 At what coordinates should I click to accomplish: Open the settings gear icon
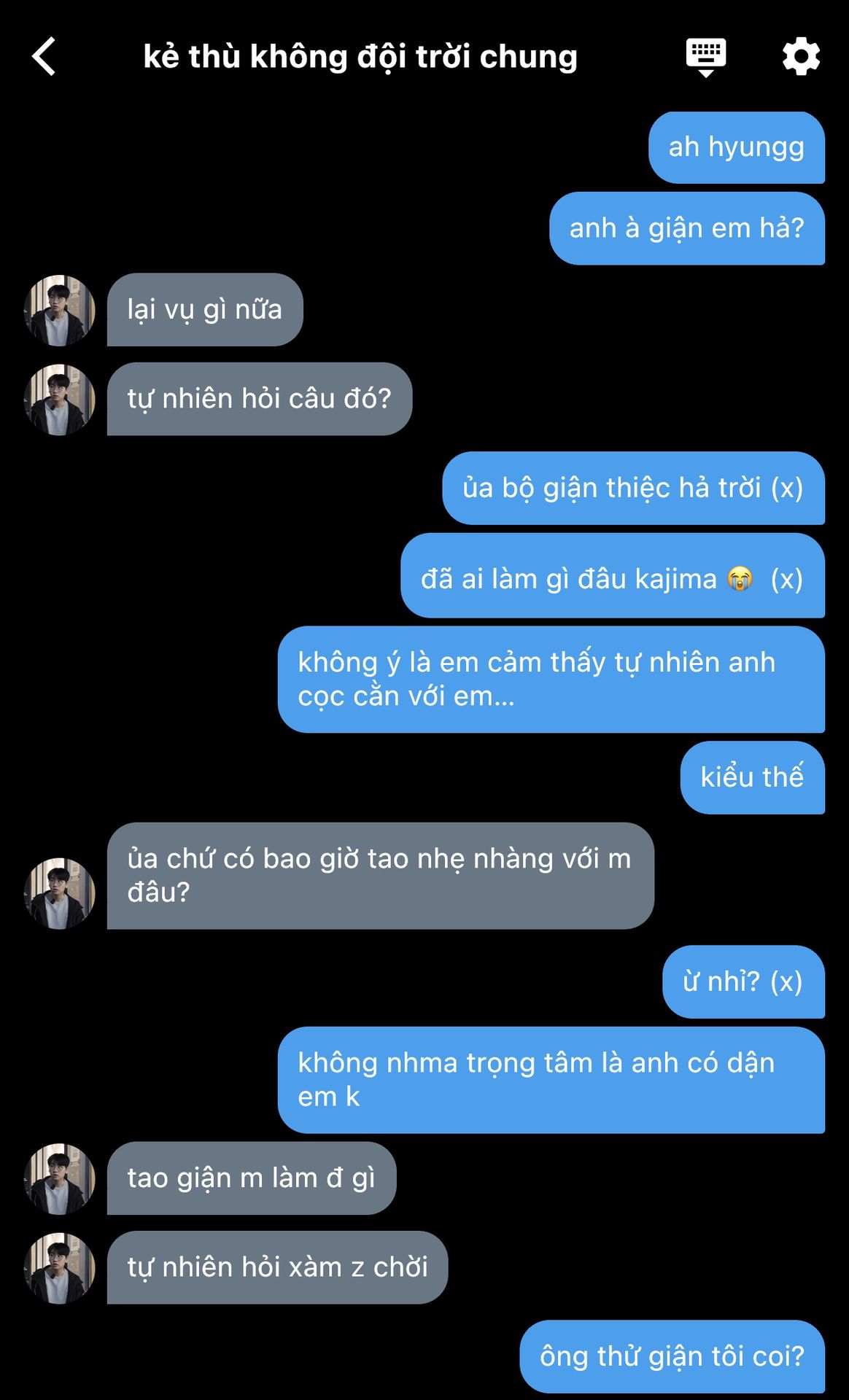tap(801, 56)
